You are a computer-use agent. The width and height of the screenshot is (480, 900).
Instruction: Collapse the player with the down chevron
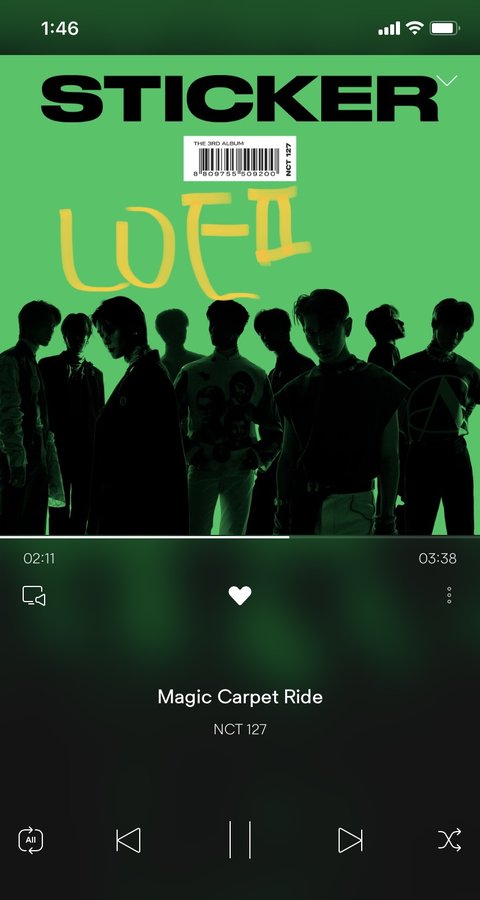click(447, 80)
